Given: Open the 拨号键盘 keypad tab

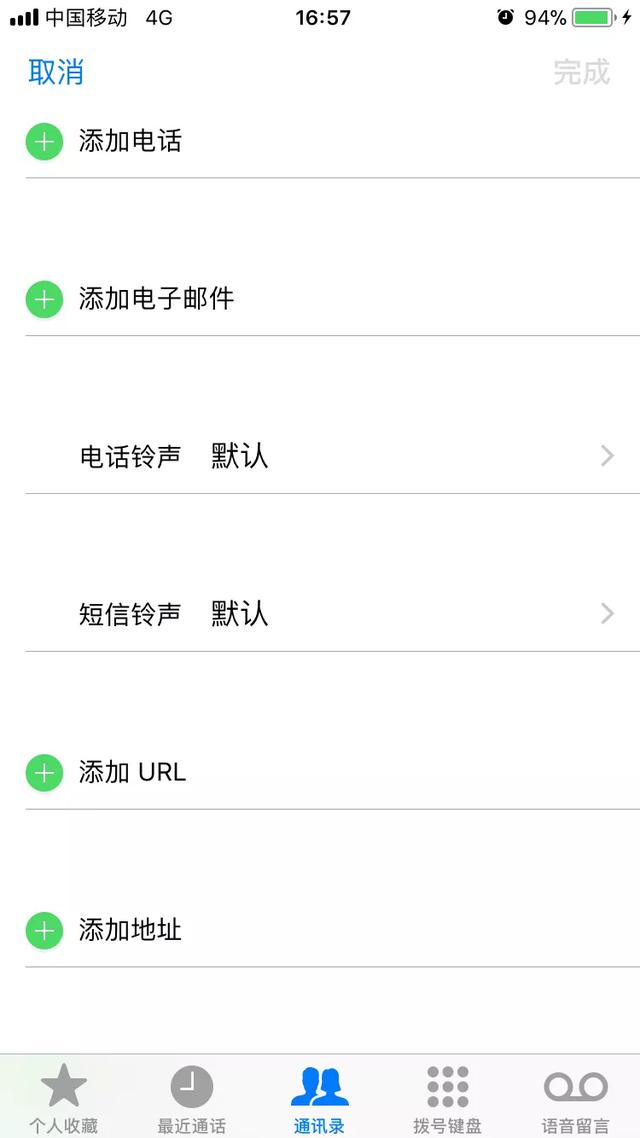Looking at the screenshot, I should (x=447, y=1098).
